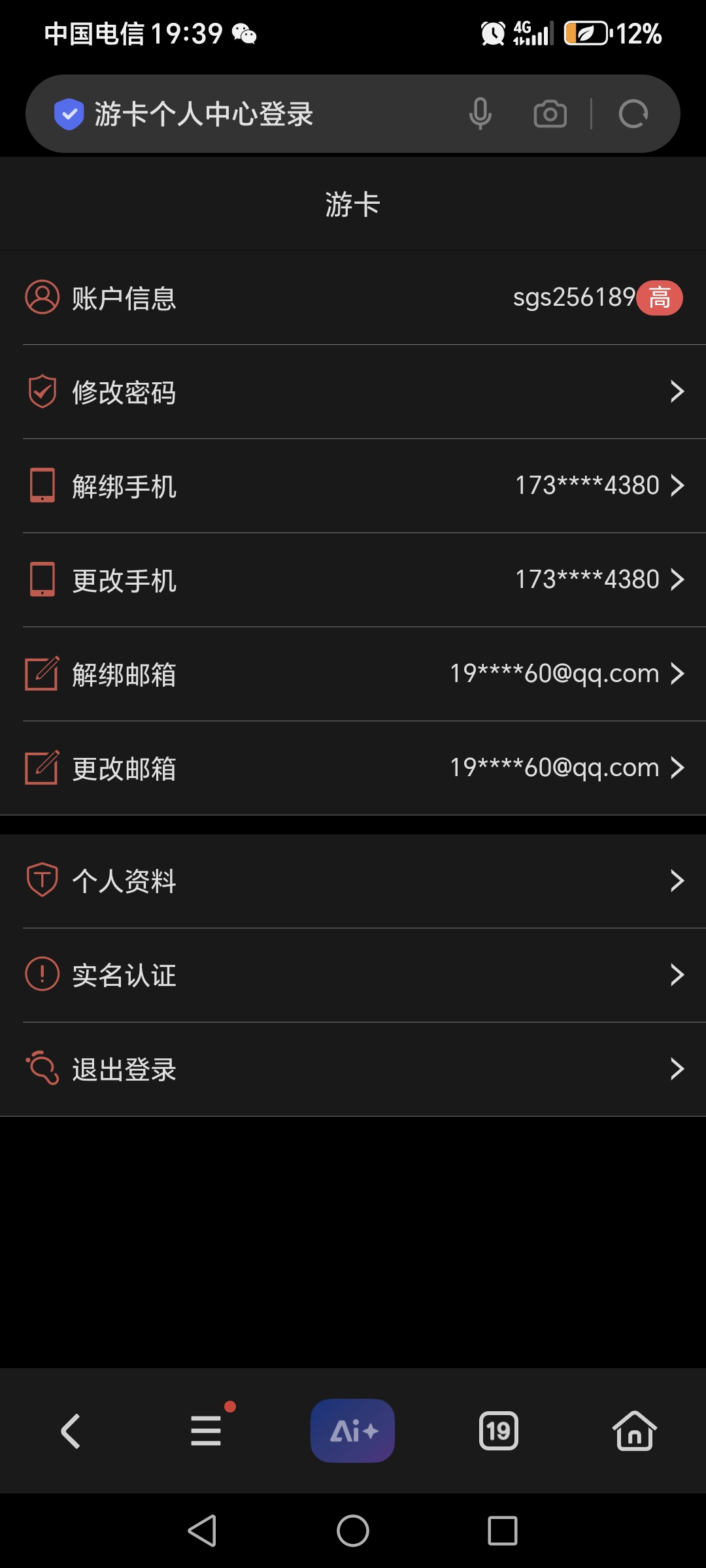
Task: Select 解绑手机 row
Action: [x=353, y=486]
